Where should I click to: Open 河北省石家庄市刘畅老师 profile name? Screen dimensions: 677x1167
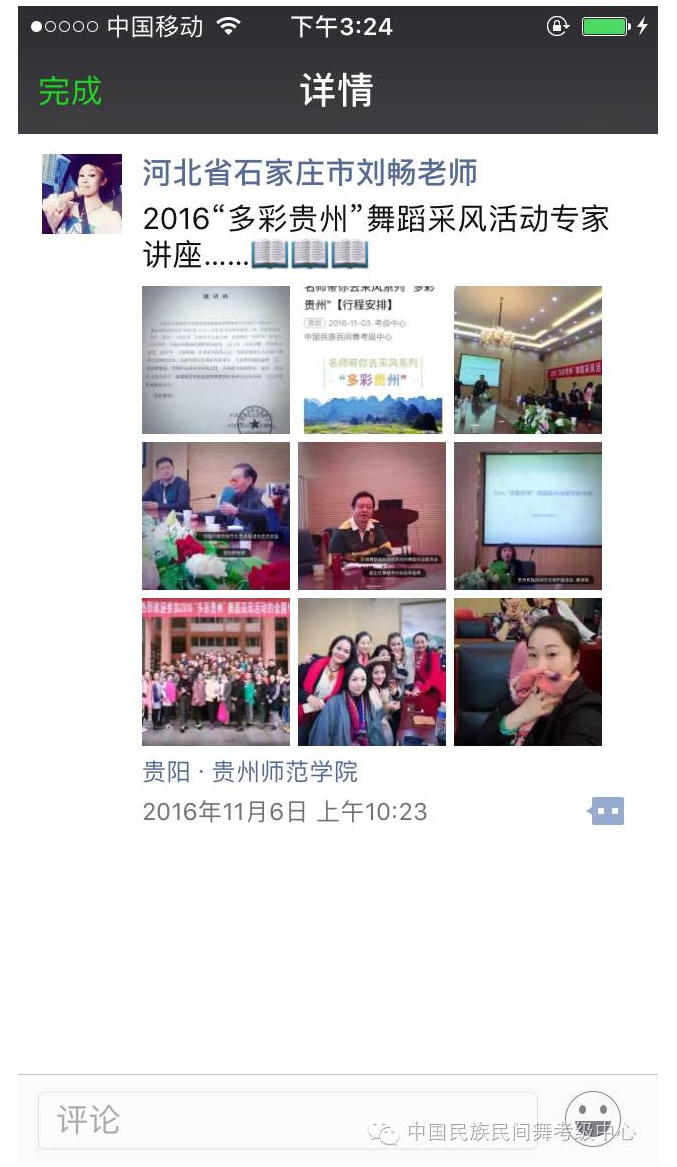[310, 172]
